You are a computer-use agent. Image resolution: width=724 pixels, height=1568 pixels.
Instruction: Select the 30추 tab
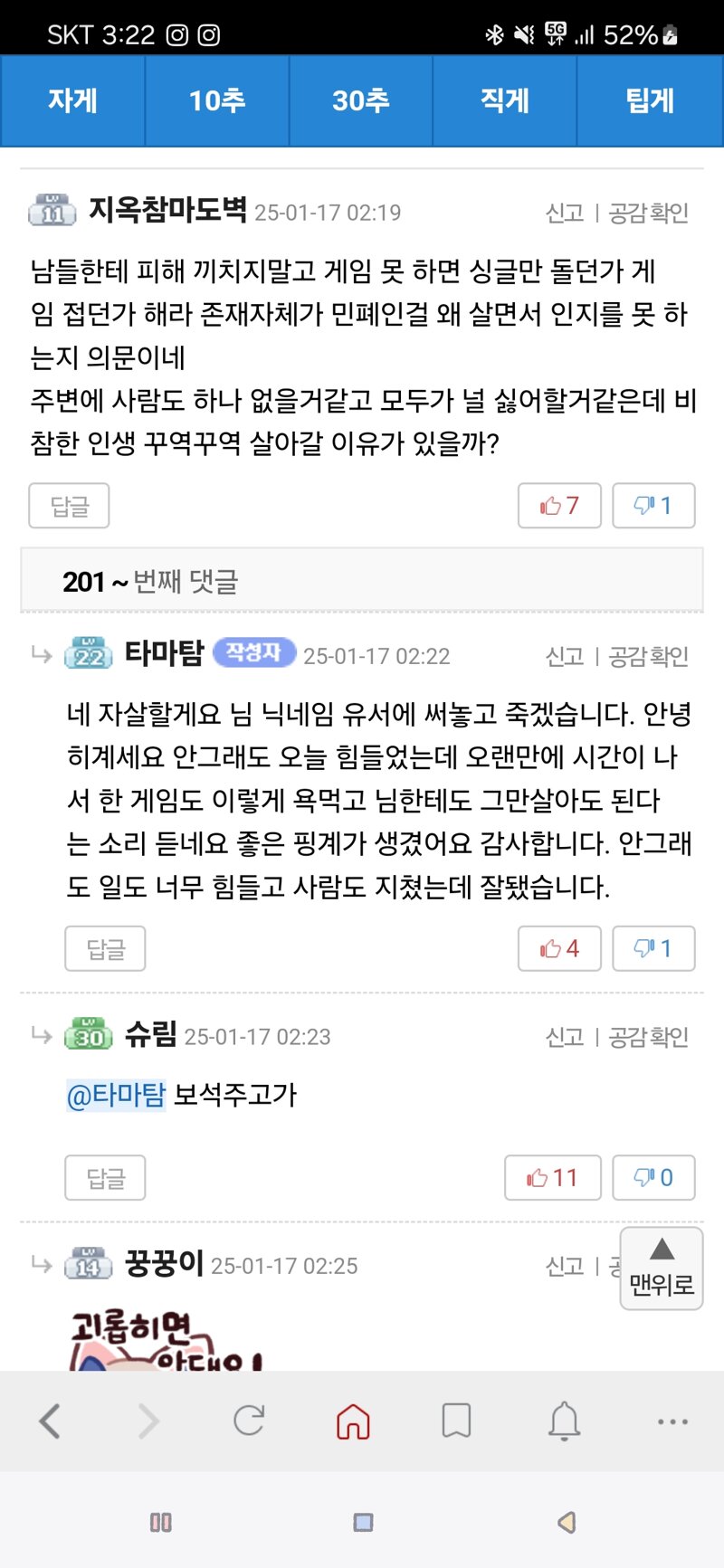361,100
